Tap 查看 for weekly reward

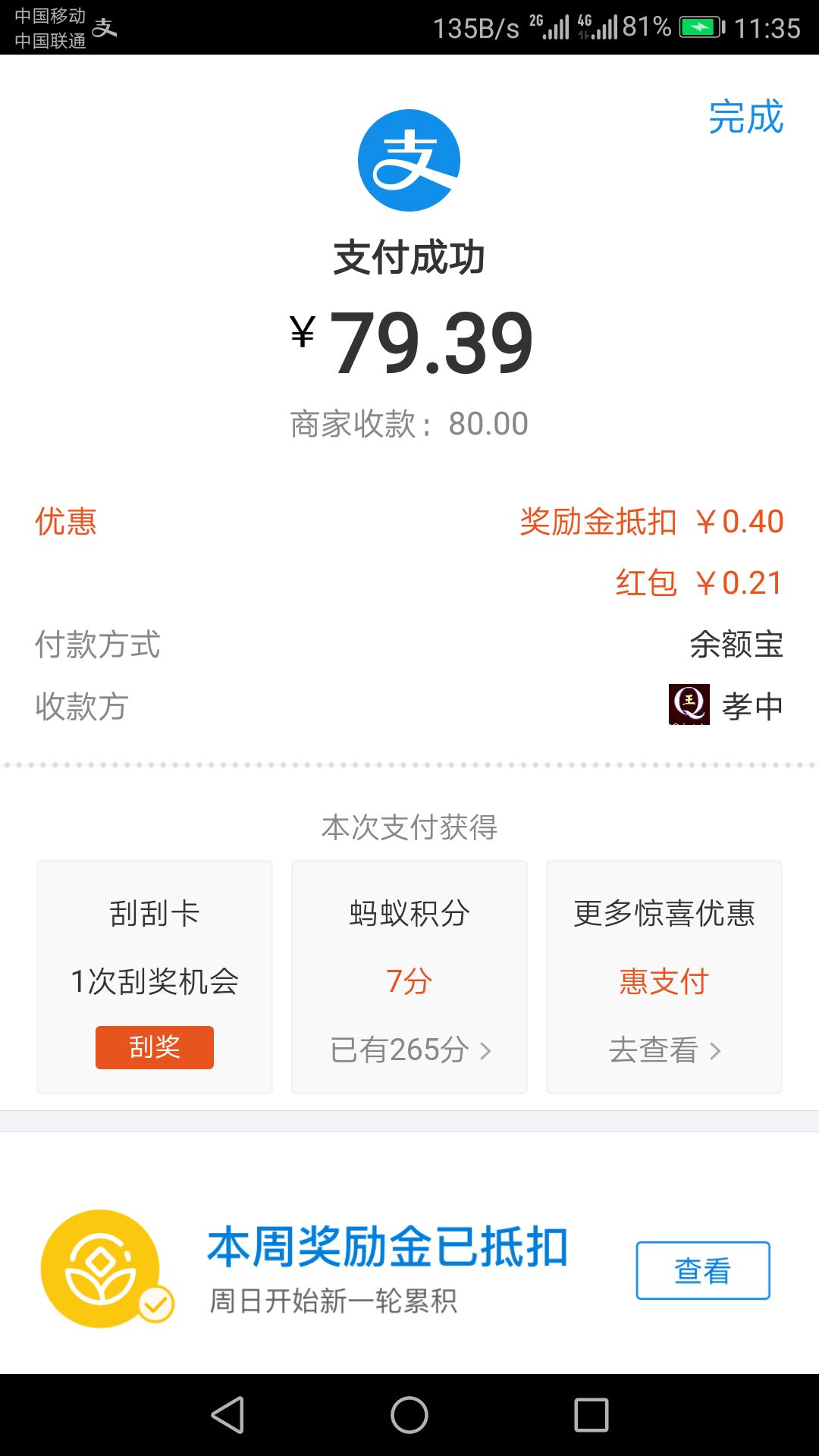click(x=703, y=1270)
